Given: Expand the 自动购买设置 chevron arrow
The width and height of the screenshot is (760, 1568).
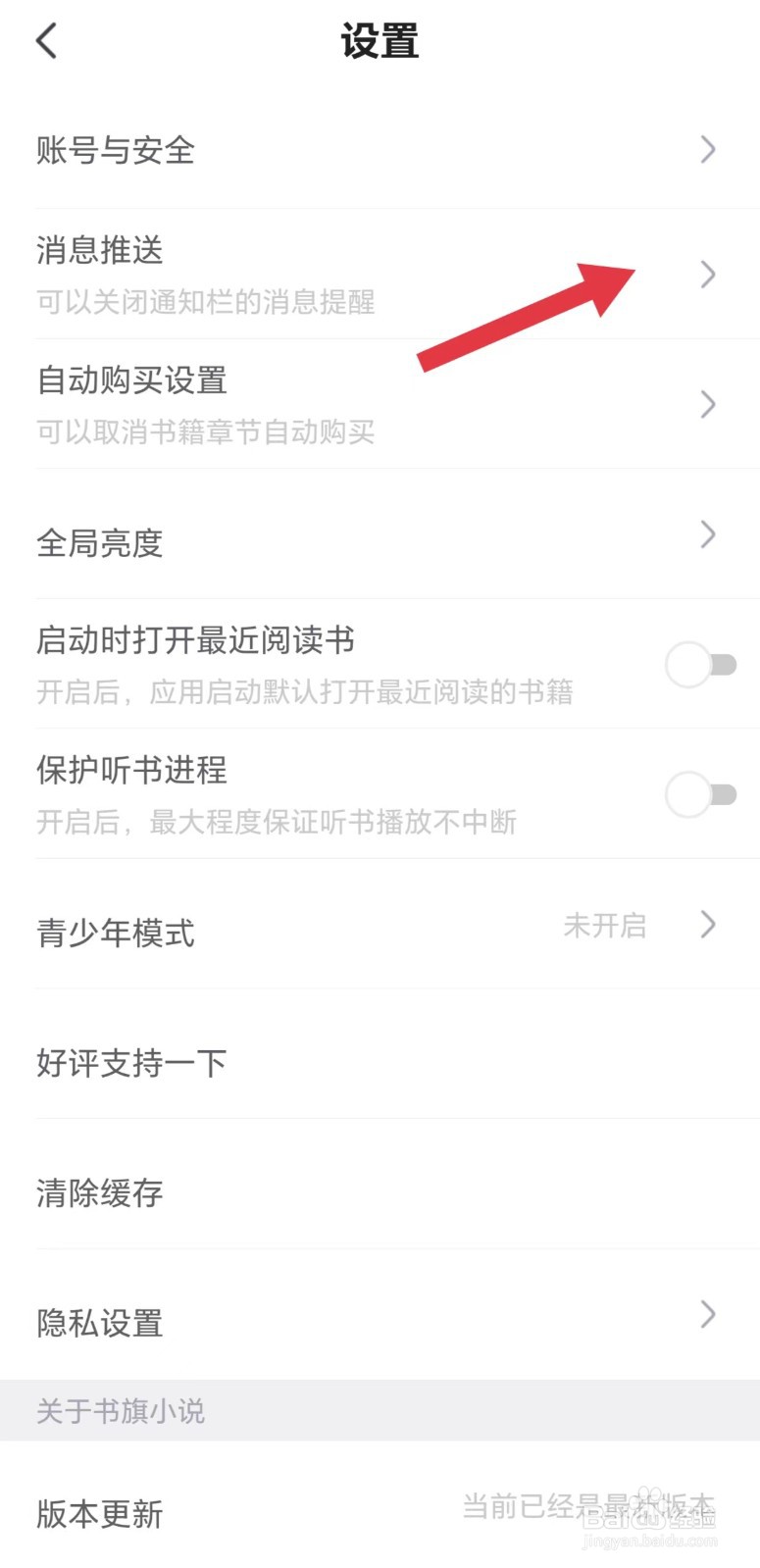Looking at the screenshot, I should tap(708, 404).
